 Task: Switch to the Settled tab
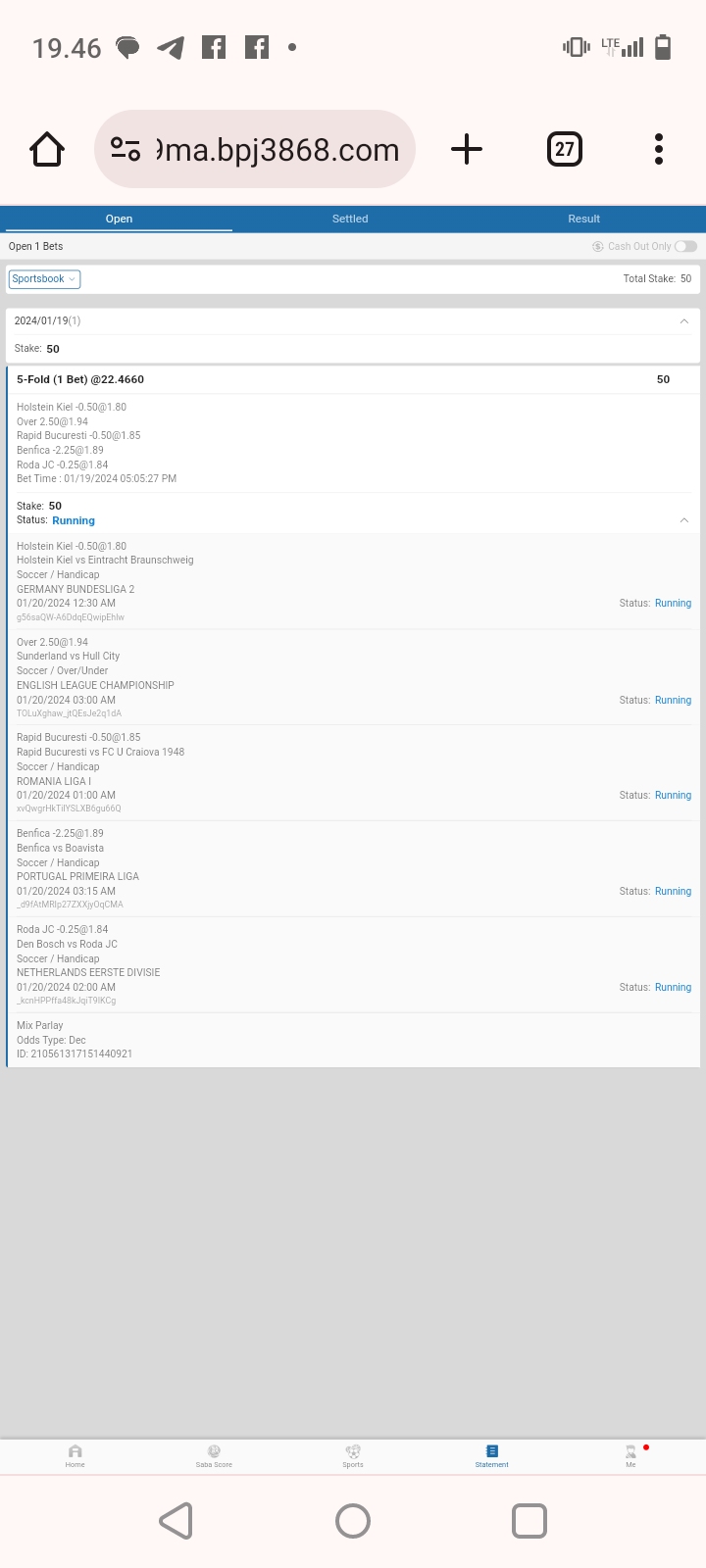(350, 219)
